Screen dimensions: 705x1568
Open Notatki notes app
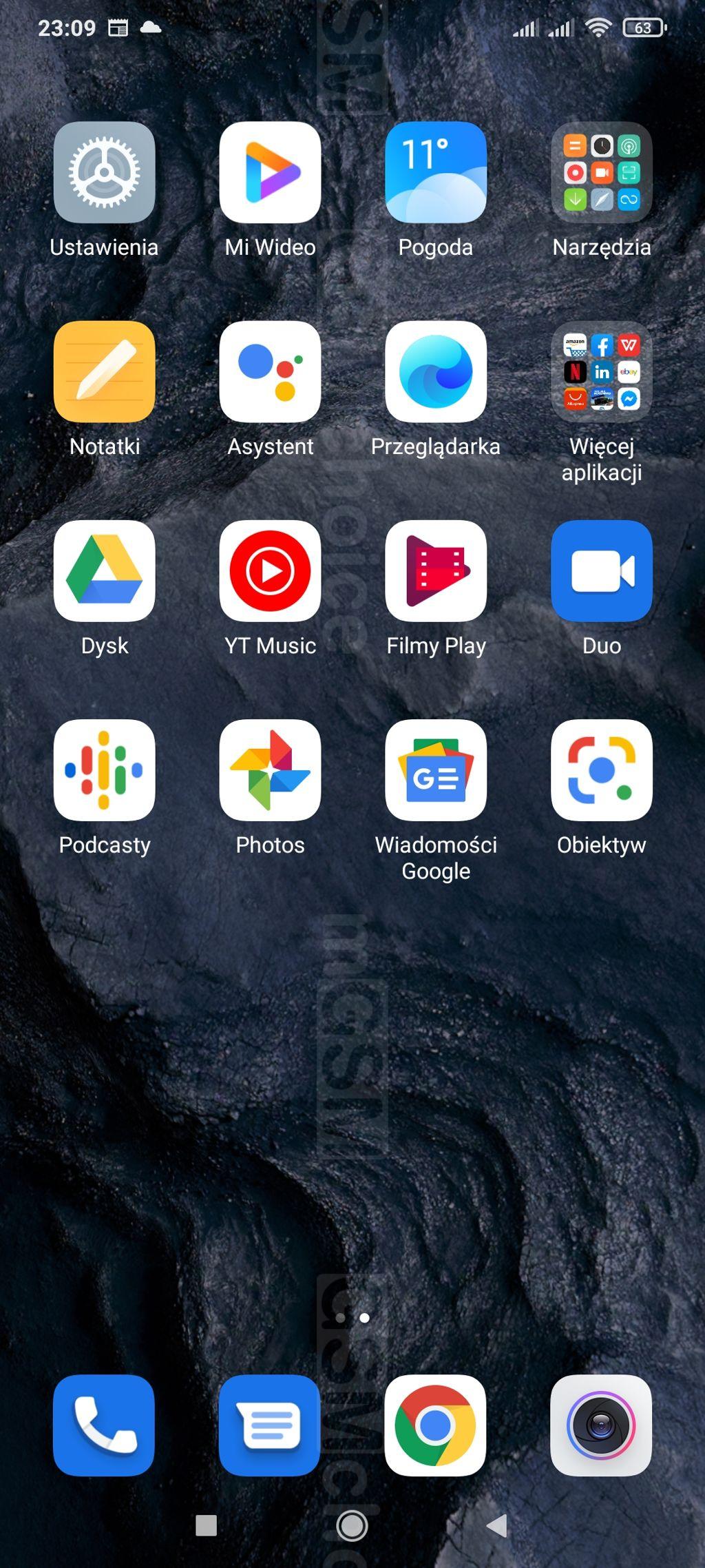pos(104,371)
